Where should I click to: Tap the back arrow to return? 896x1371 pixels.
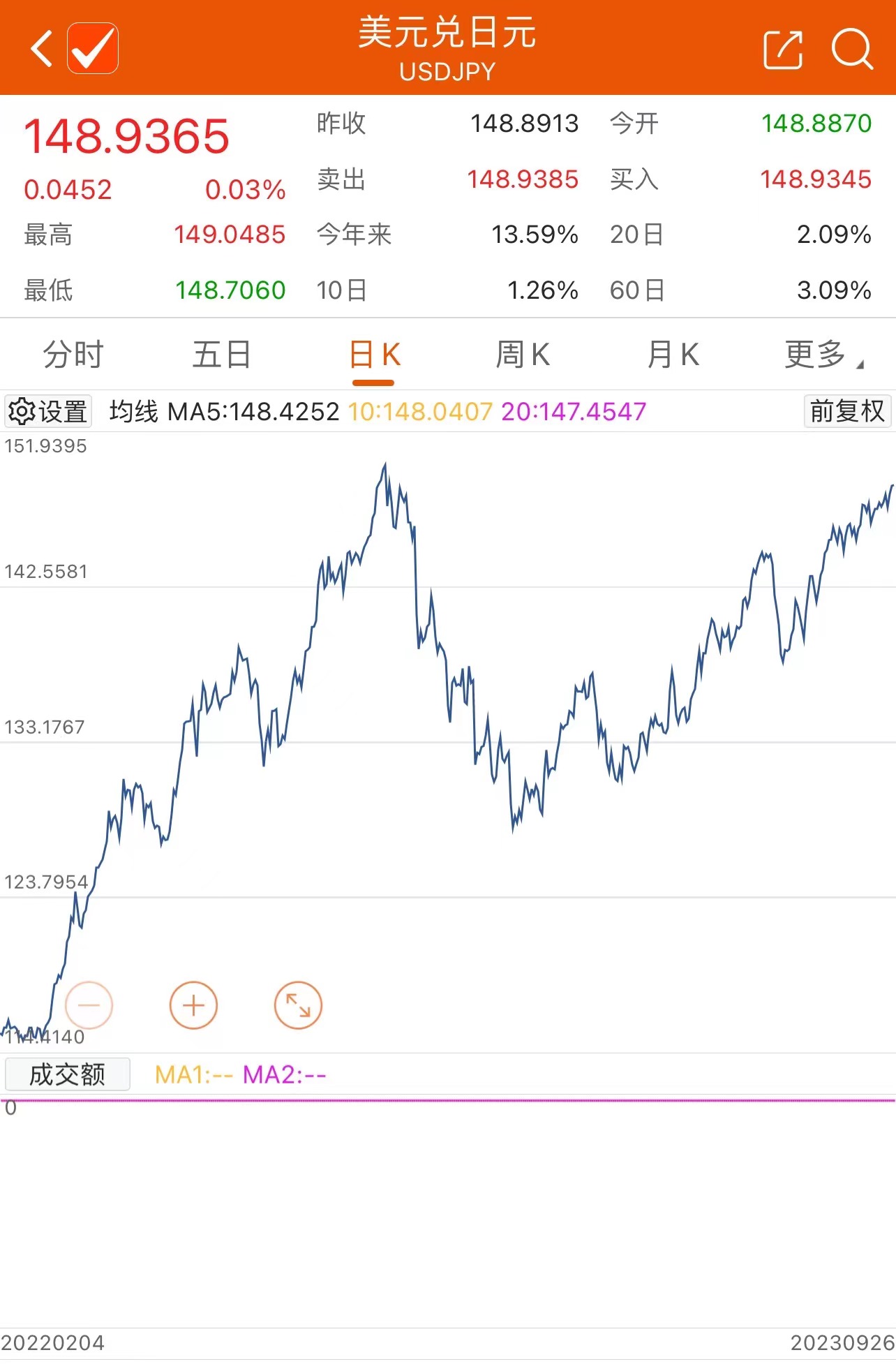(x=39, y=47)
